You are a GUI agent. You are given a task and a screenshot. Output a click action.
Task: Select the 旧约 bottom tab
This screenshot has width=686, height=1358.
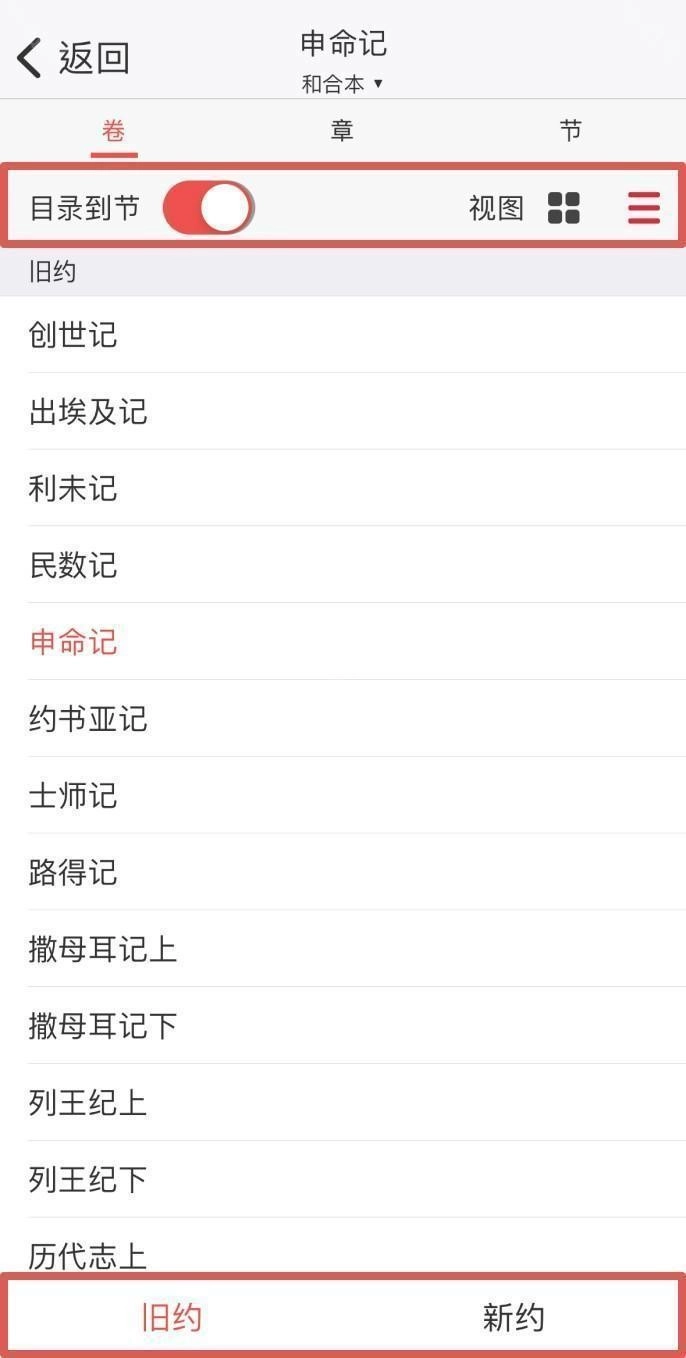(171, 1317)
